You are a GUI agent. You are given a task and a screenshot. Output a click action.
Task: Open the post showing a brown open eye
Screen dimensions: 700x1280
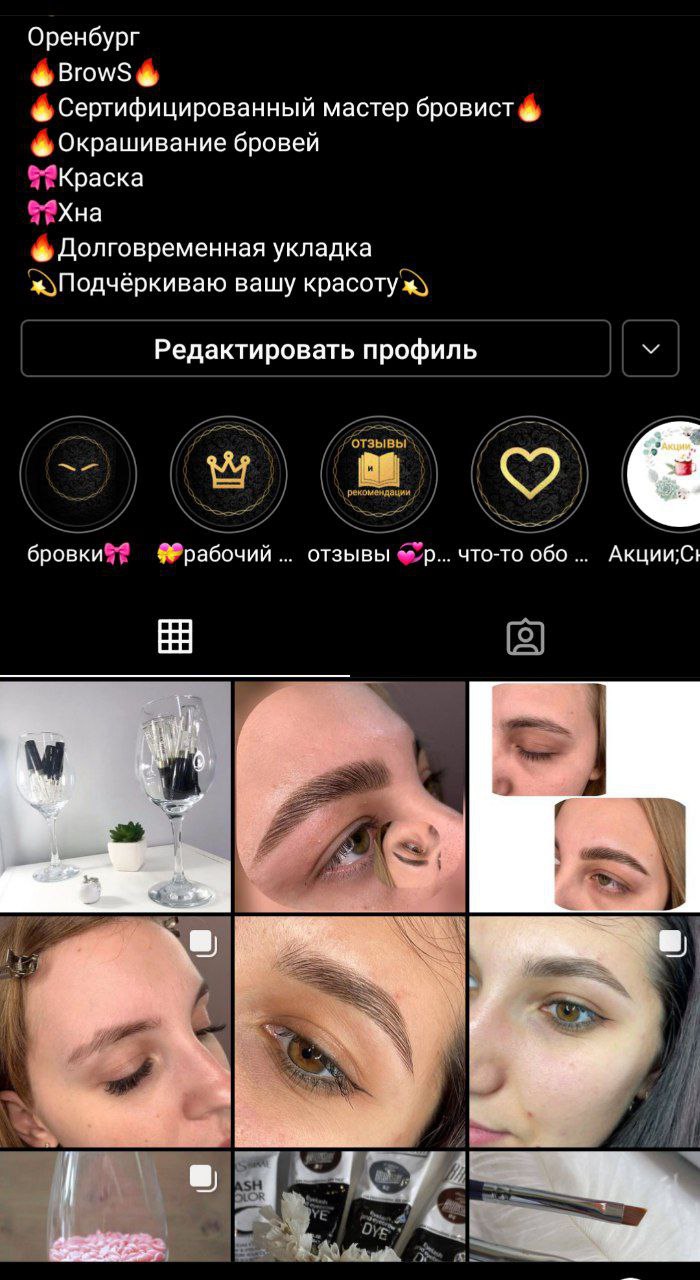pyautogui.click(x=350, y=1031)
